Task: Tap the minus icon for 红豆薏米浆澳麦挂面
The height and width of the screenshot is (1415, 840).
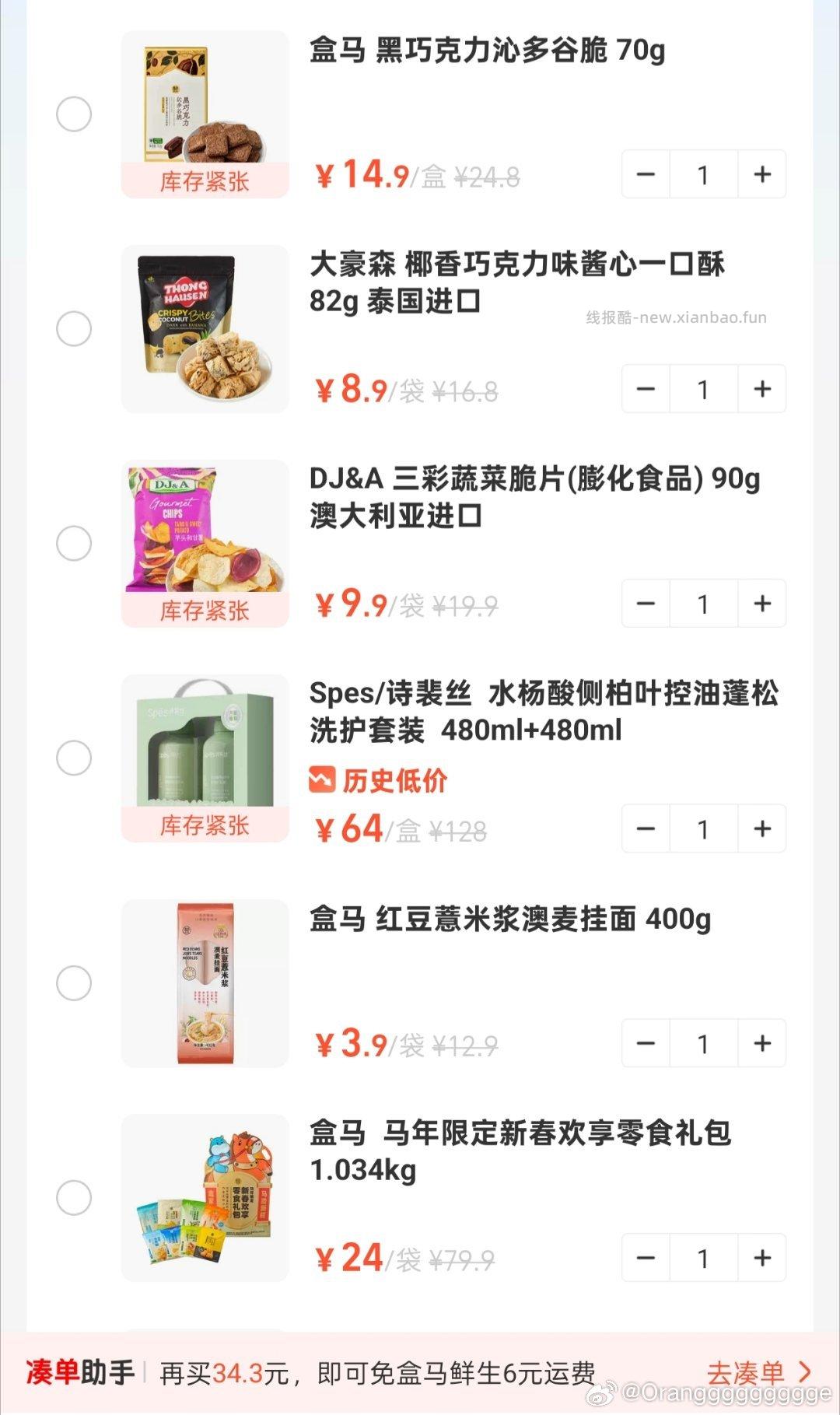Action: point(645,1044)
